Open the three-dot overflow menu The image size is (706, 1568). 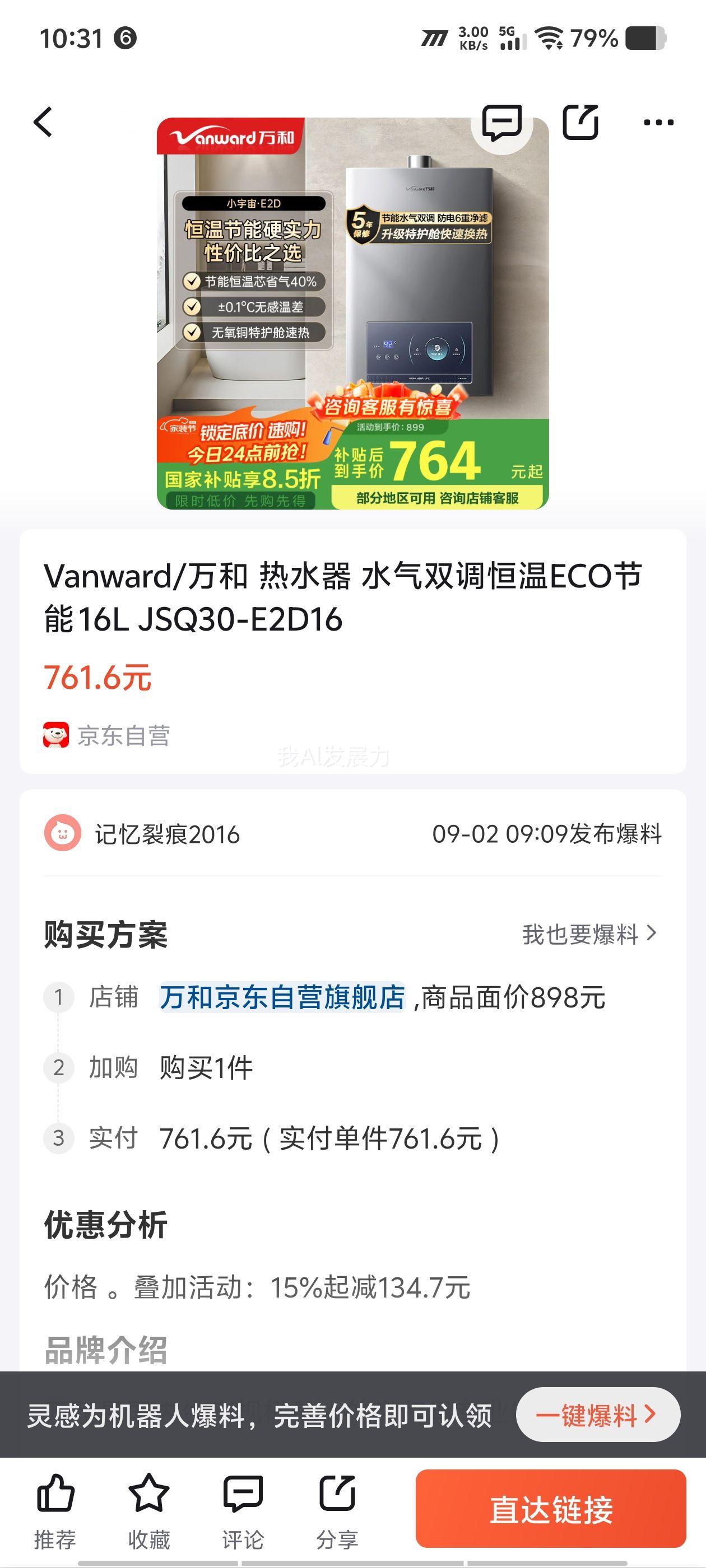click(x=658, y=122)
